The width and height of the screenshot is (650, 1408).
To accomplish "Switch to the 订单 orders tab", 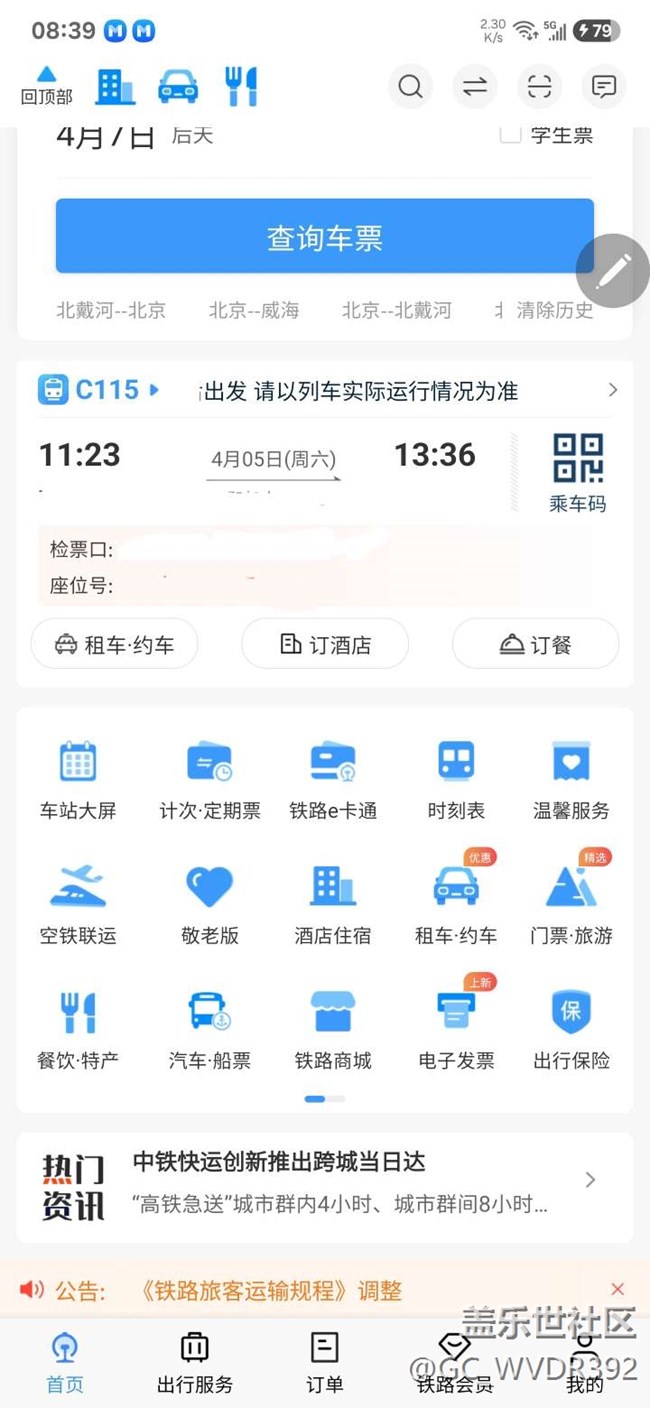I will 325,1363.
